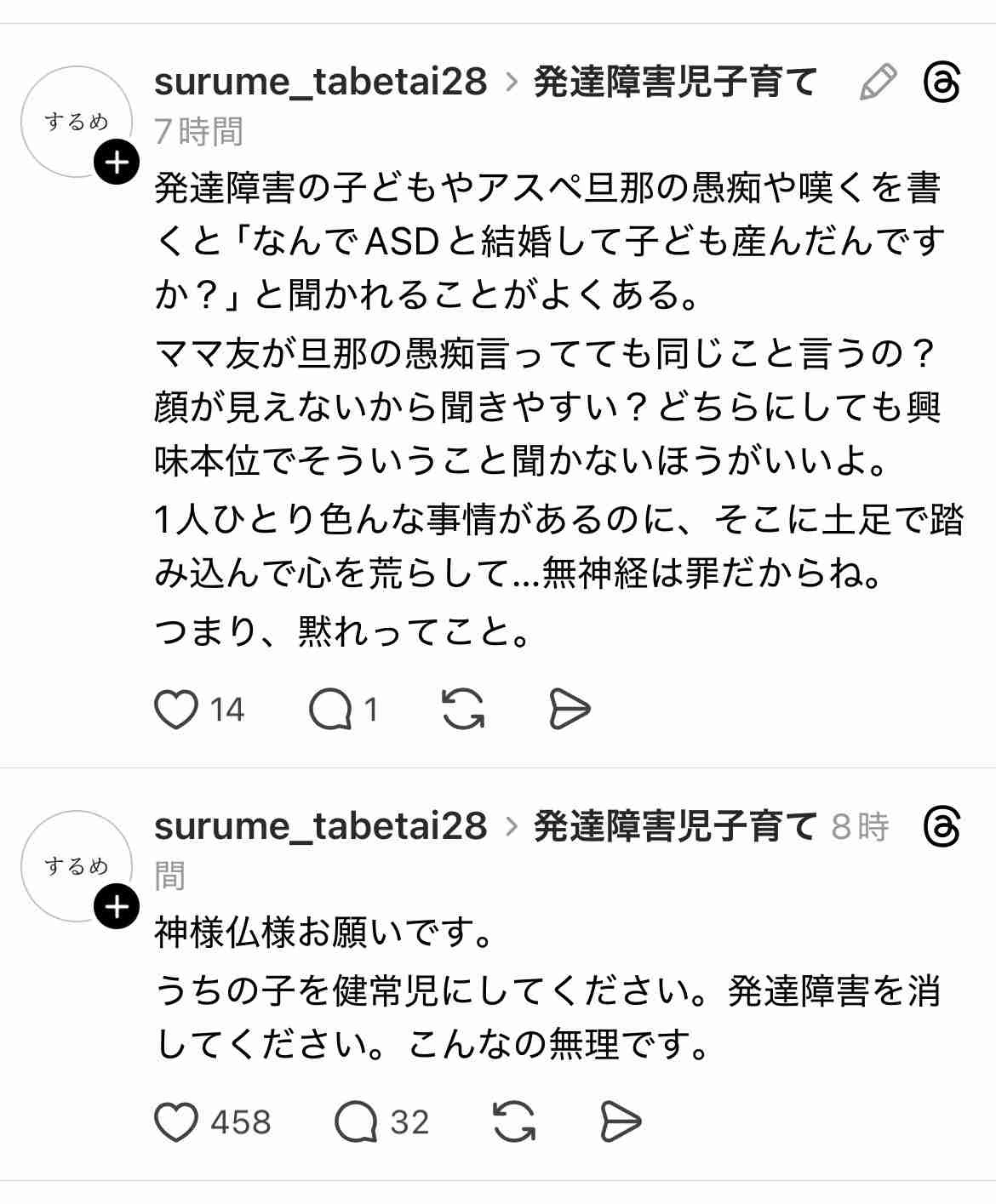996x1204 pixels.
Task: Follow surume_tabetai28 from the 7時間 post avatar
Action: click(x=117, y=162)
